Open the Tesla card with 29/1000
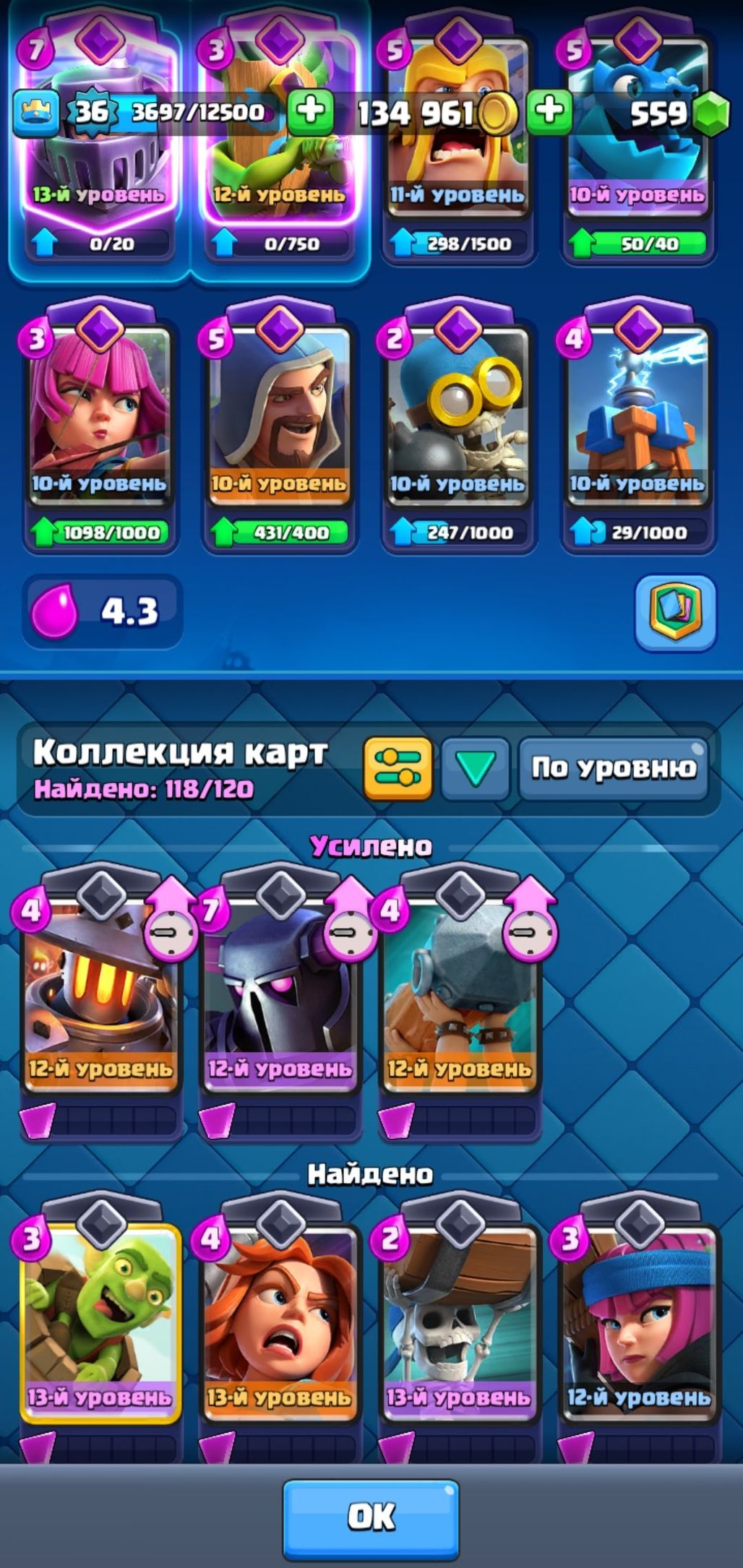Image resolution: width=743 pixels, height=1568 pixels. [x=637, y=419]
